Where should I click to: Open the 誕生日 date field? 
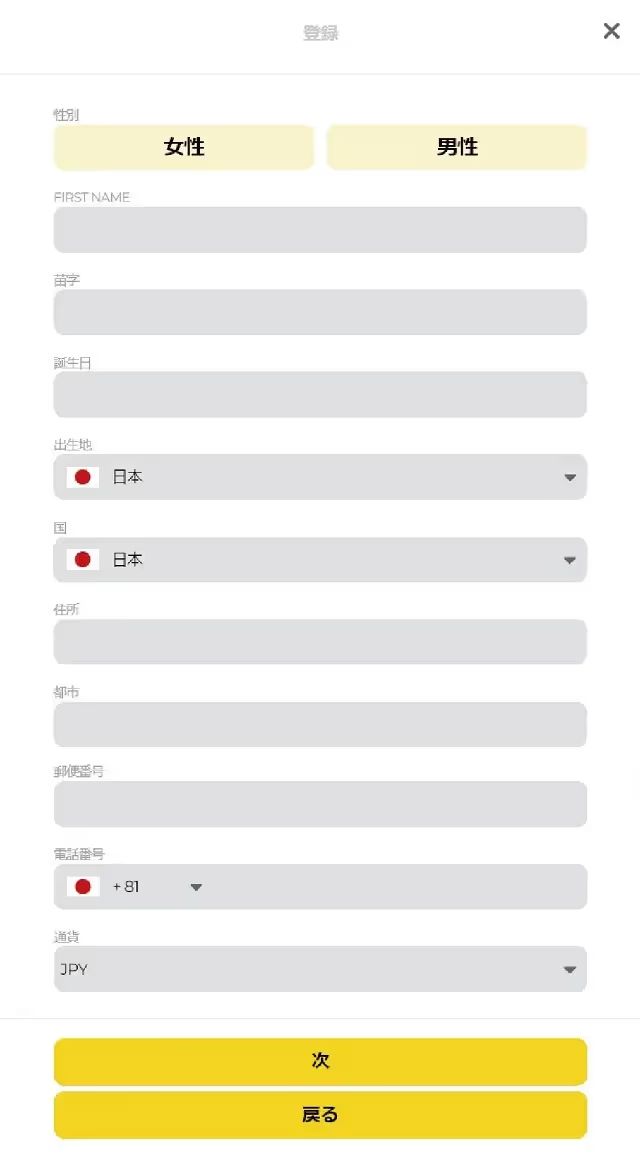coord(320,394)
